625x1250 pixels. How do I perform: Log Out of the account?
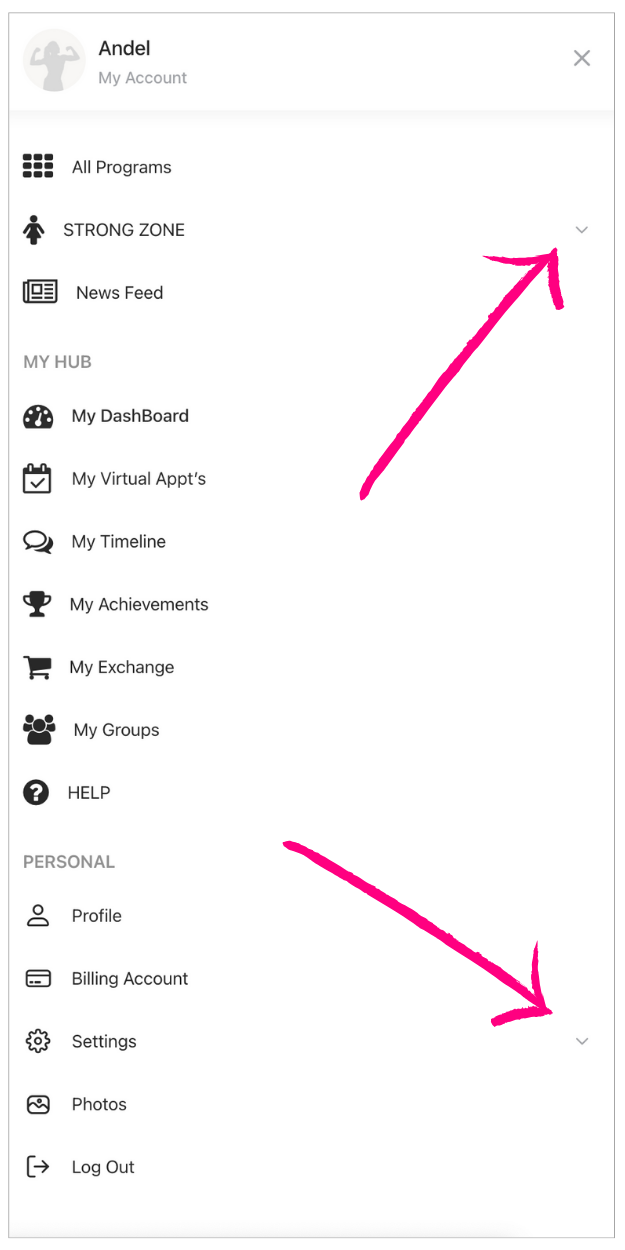point(102,1167)
